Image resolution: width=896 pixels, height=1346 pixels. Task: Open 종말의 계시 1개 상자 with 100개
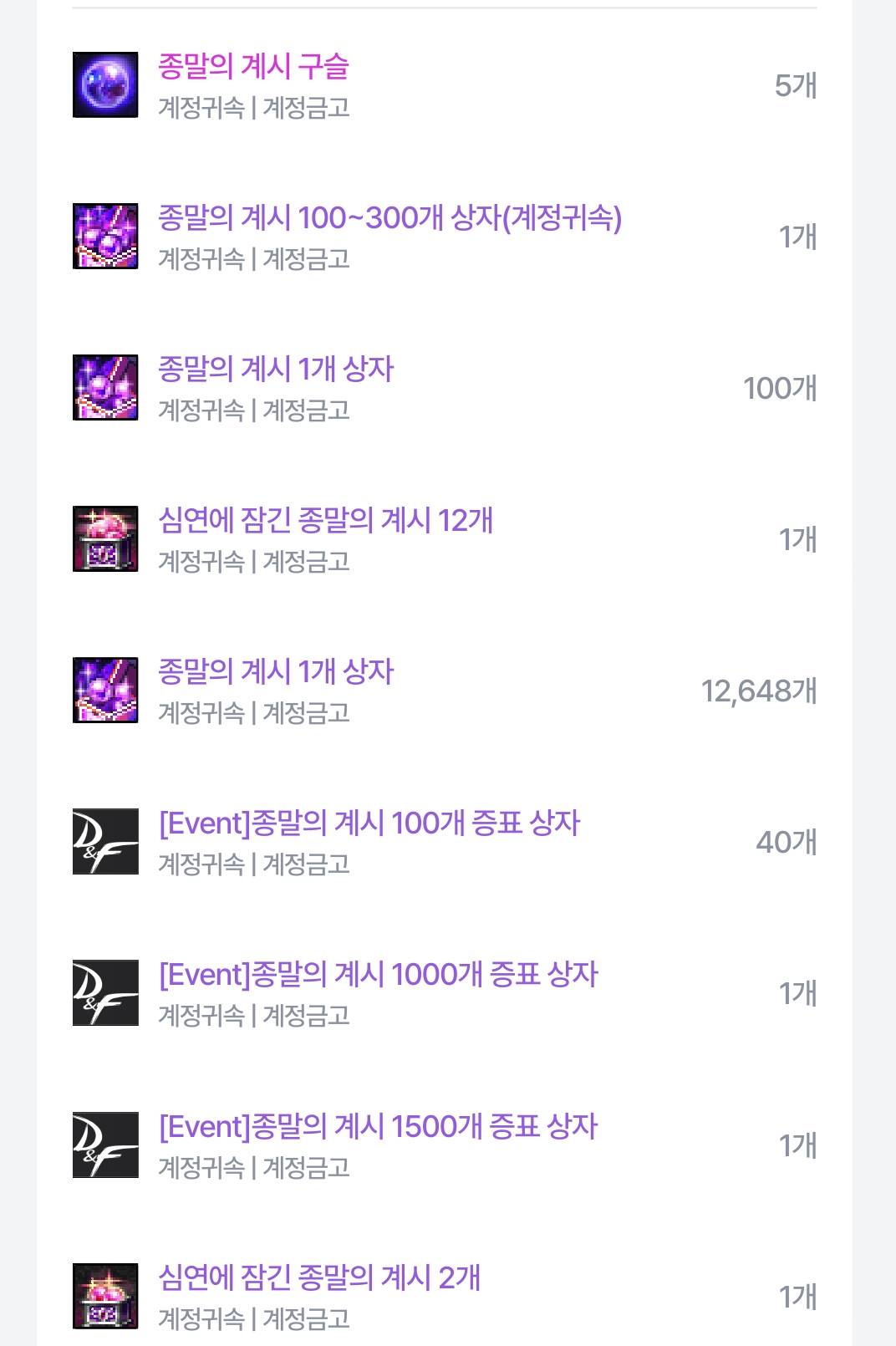(x=276, y=370)
